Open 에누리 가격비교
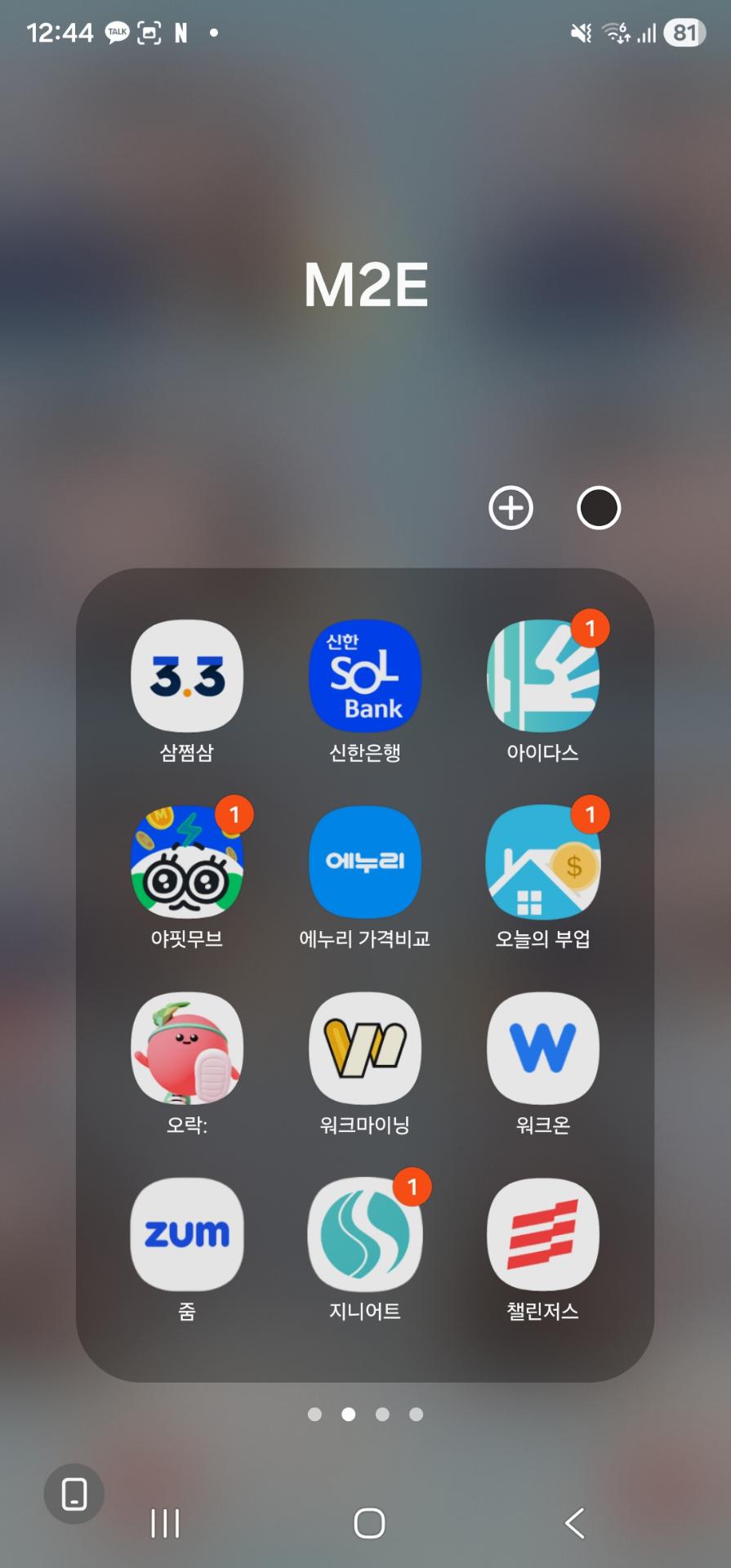This screenshot has width=731, height=1568. (365, 862)
